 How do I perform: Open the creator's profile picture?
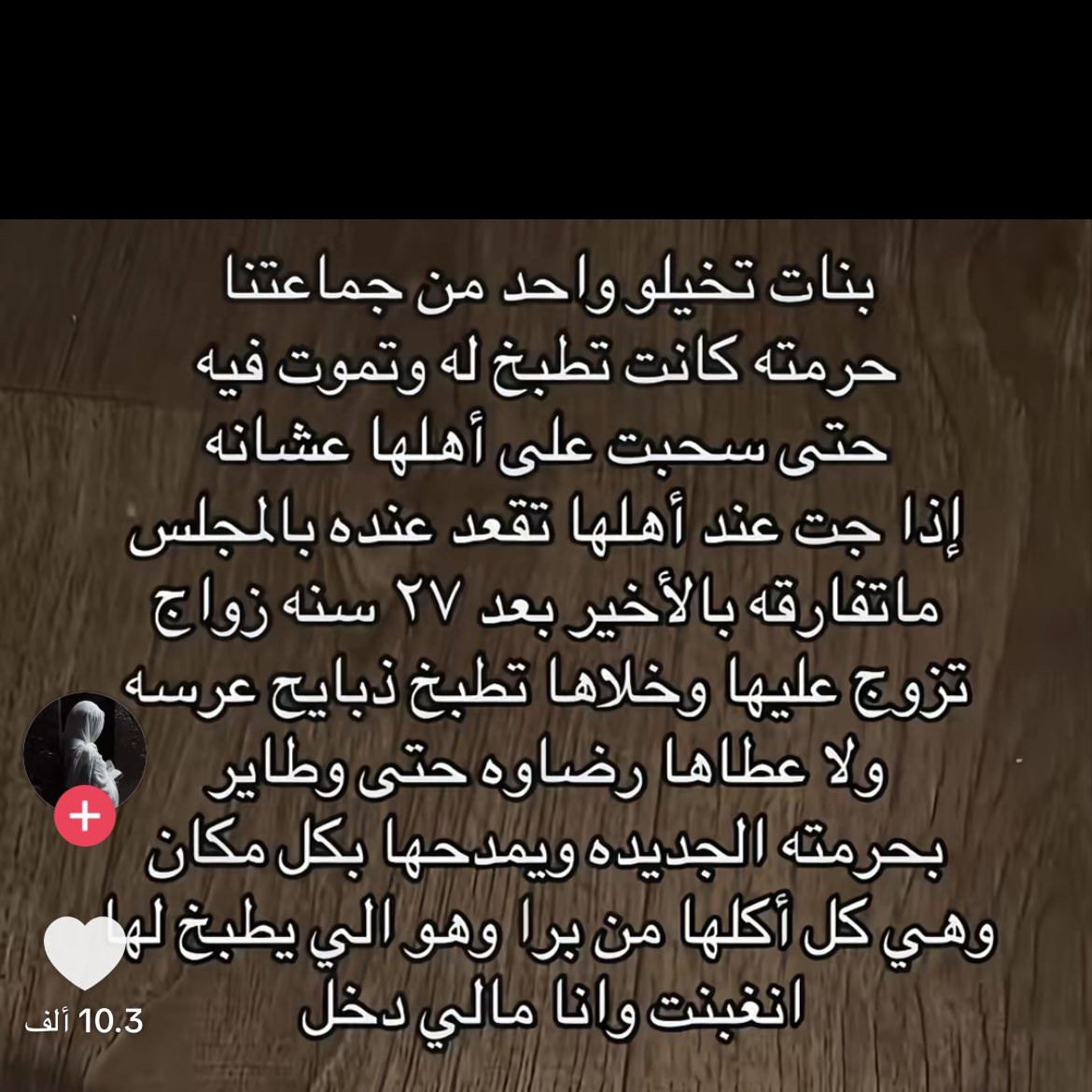[84, 753]
